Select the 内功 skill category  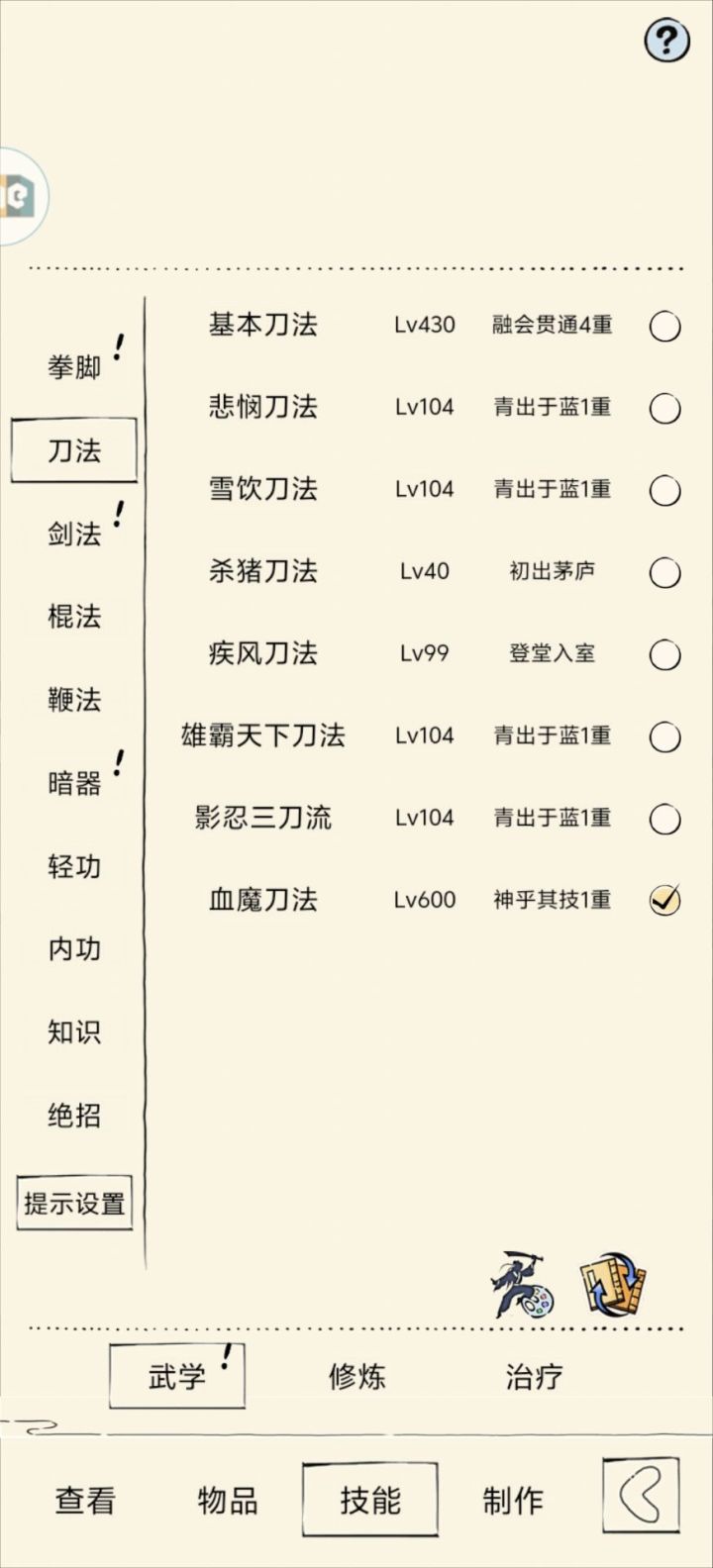[73, 948]
